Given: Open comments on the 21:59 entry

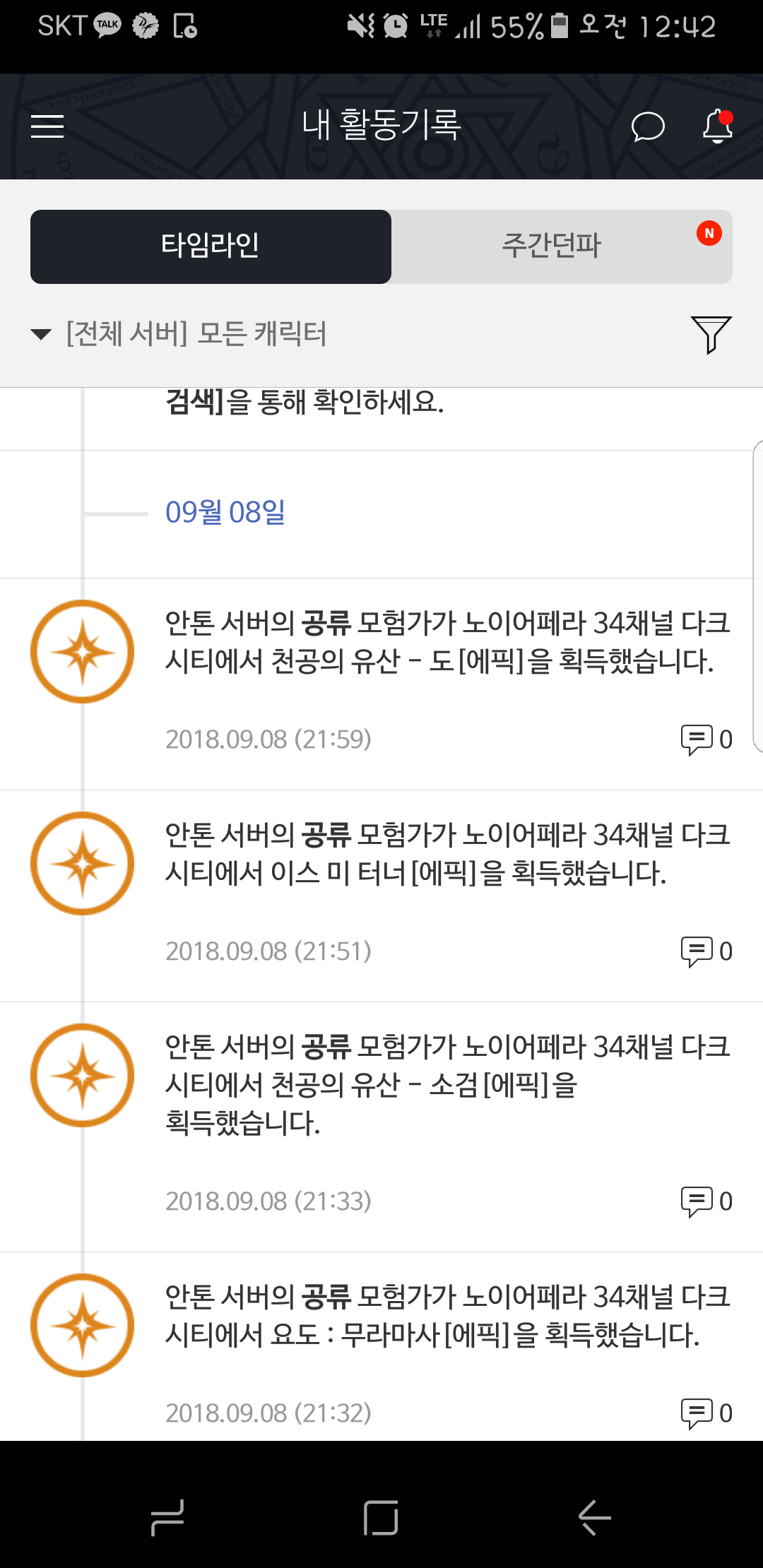Looking at the screenshot, I should [x=706, y=740].
